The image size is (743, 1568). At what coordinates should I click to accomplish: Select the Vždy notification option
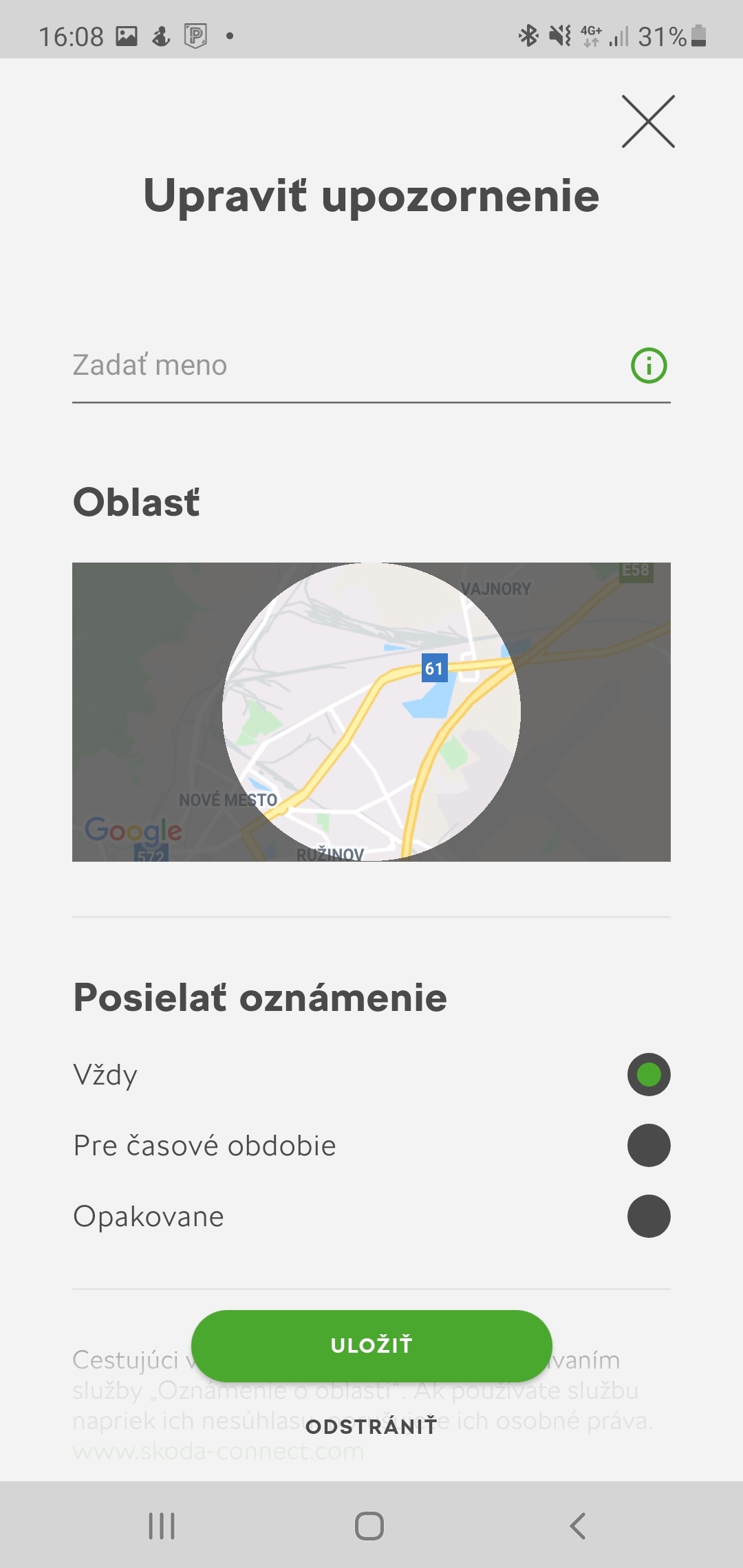(x=648, y=1074)
